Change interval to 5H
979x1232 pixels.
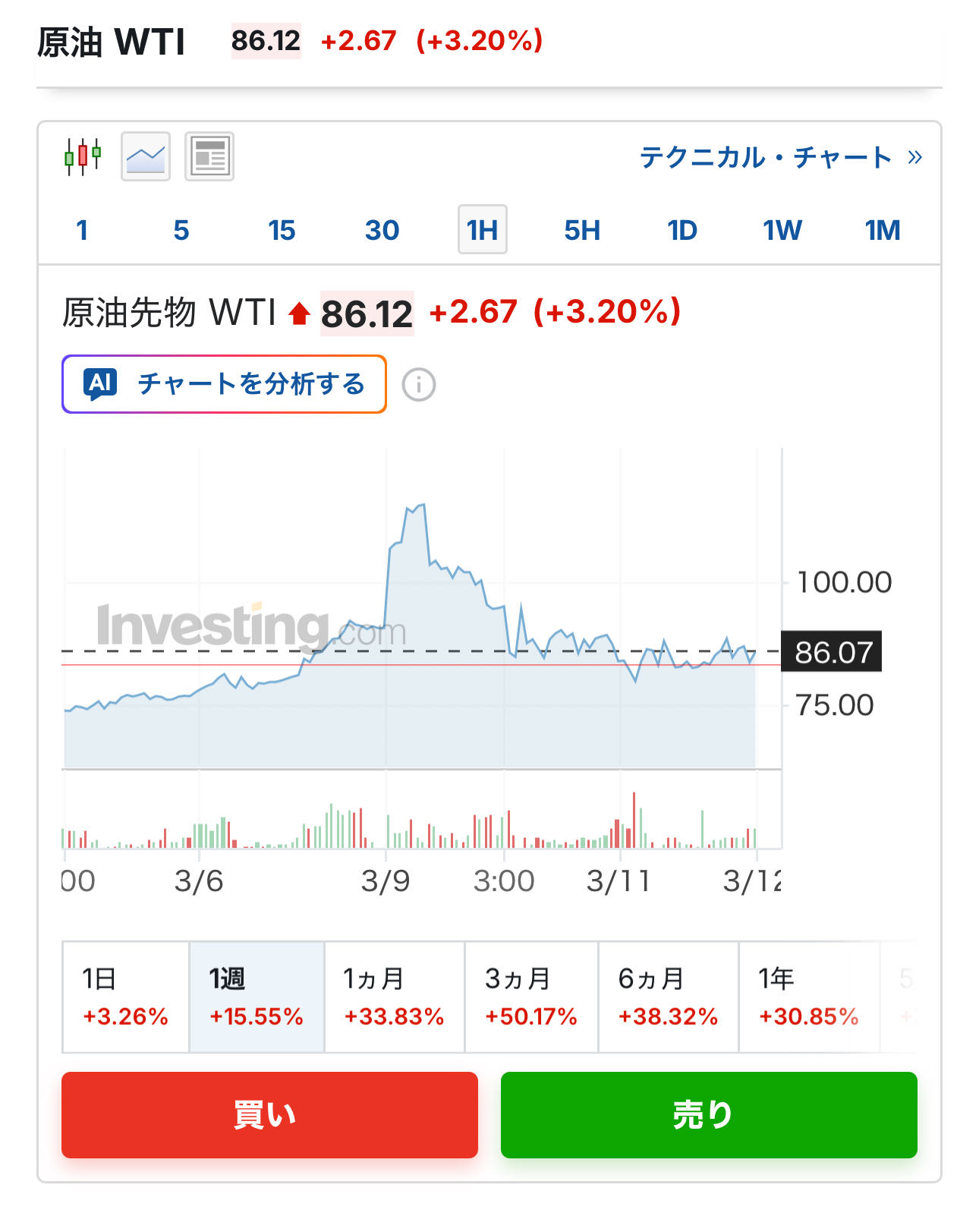click(582, 230)
